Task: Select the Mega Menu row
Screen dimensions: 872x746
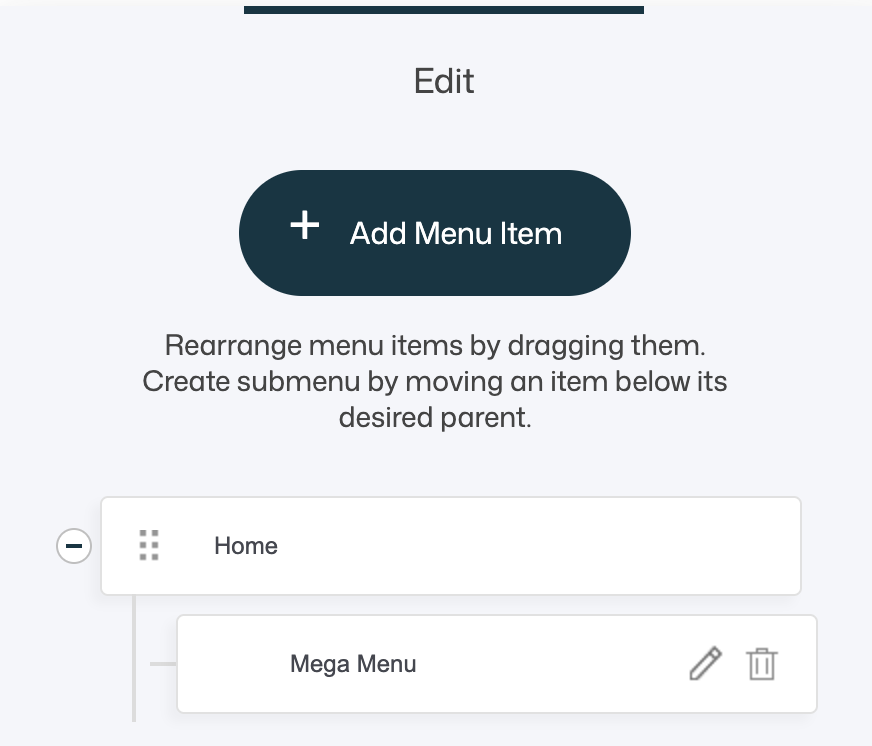Action: [x=353, y=664]
